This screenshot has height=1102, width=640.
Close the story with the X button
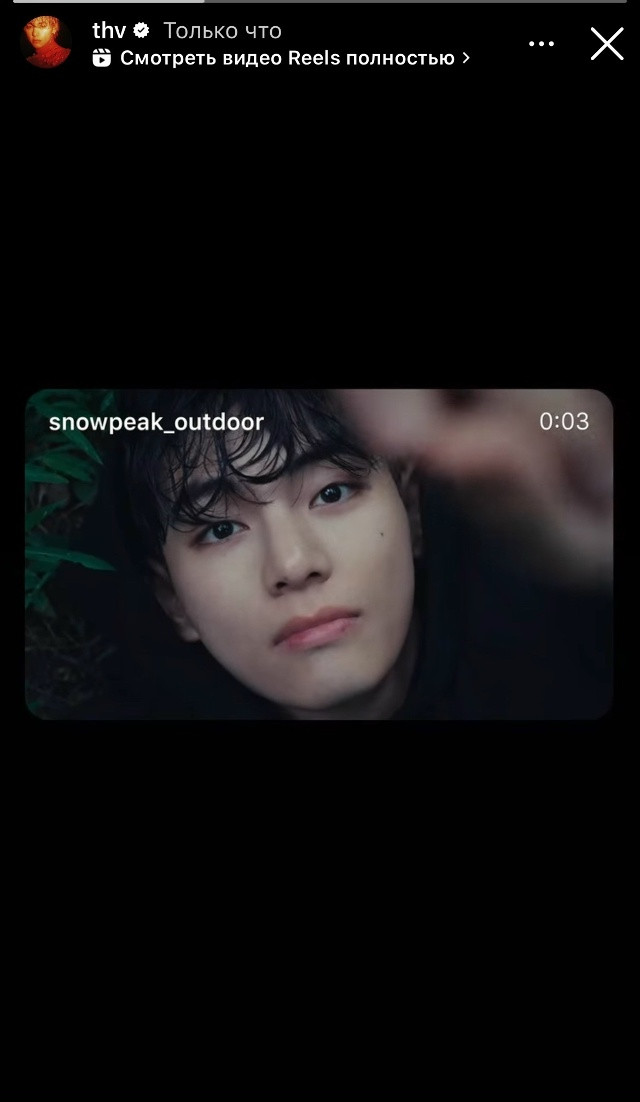click(607, 44)
